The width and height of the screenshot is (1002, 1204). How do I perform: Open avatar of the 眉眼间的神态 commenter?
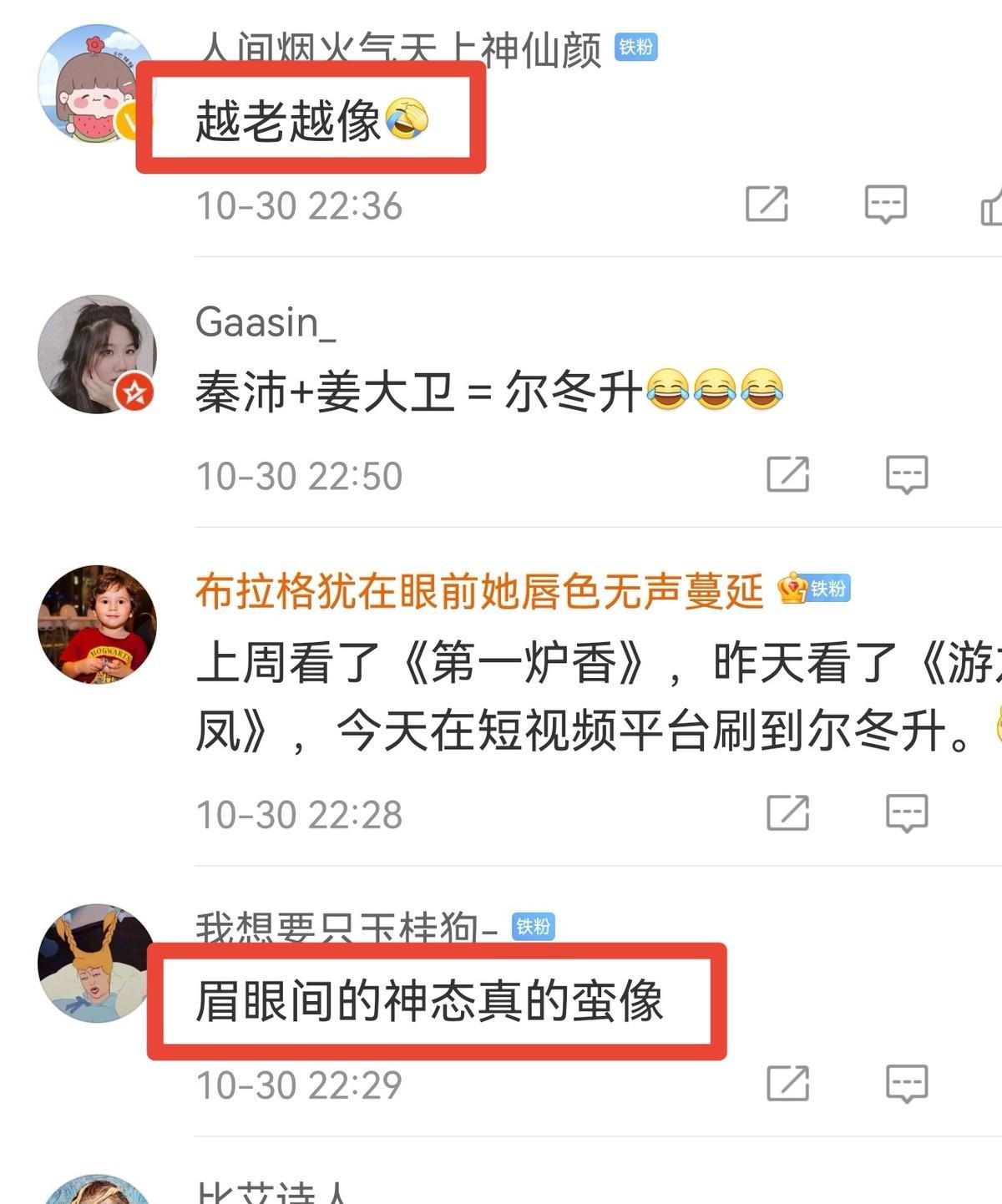(94, 962)
